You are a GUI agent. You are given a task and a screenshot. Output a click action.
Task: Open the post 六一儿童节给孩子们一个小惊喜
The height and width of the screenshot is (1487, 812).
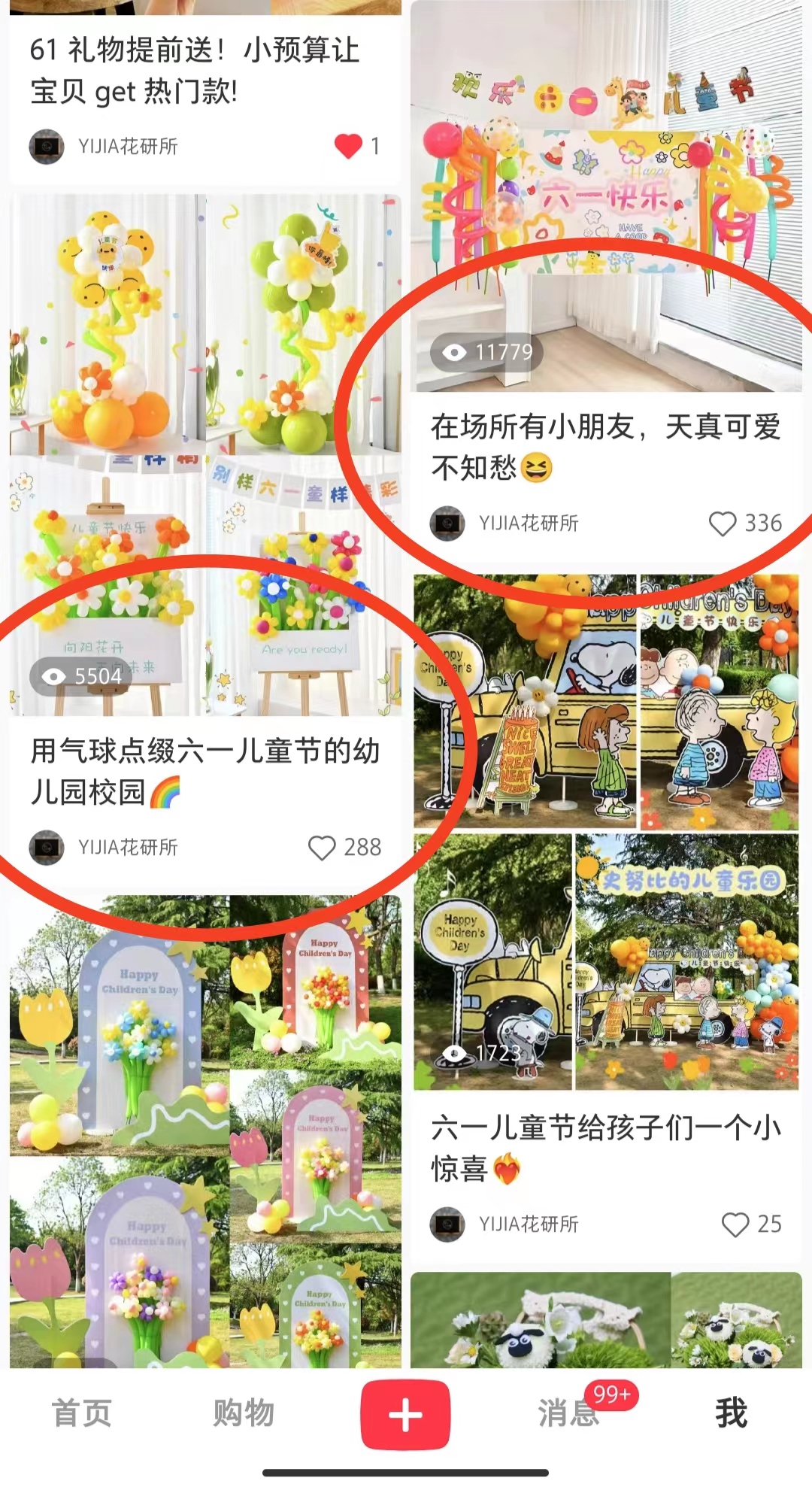tap(605, 1148)
